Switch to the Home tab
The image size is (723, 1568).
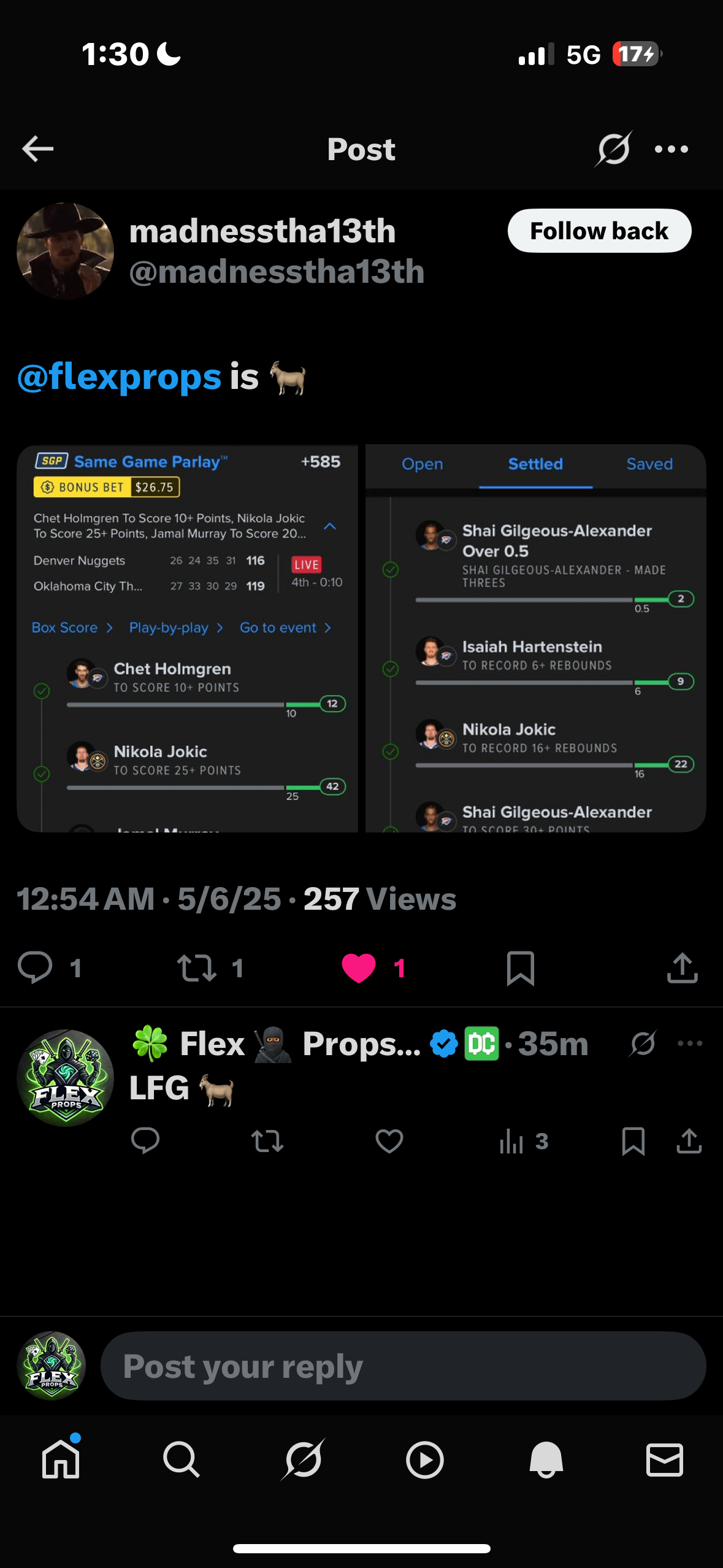(x=61, y=1459)
